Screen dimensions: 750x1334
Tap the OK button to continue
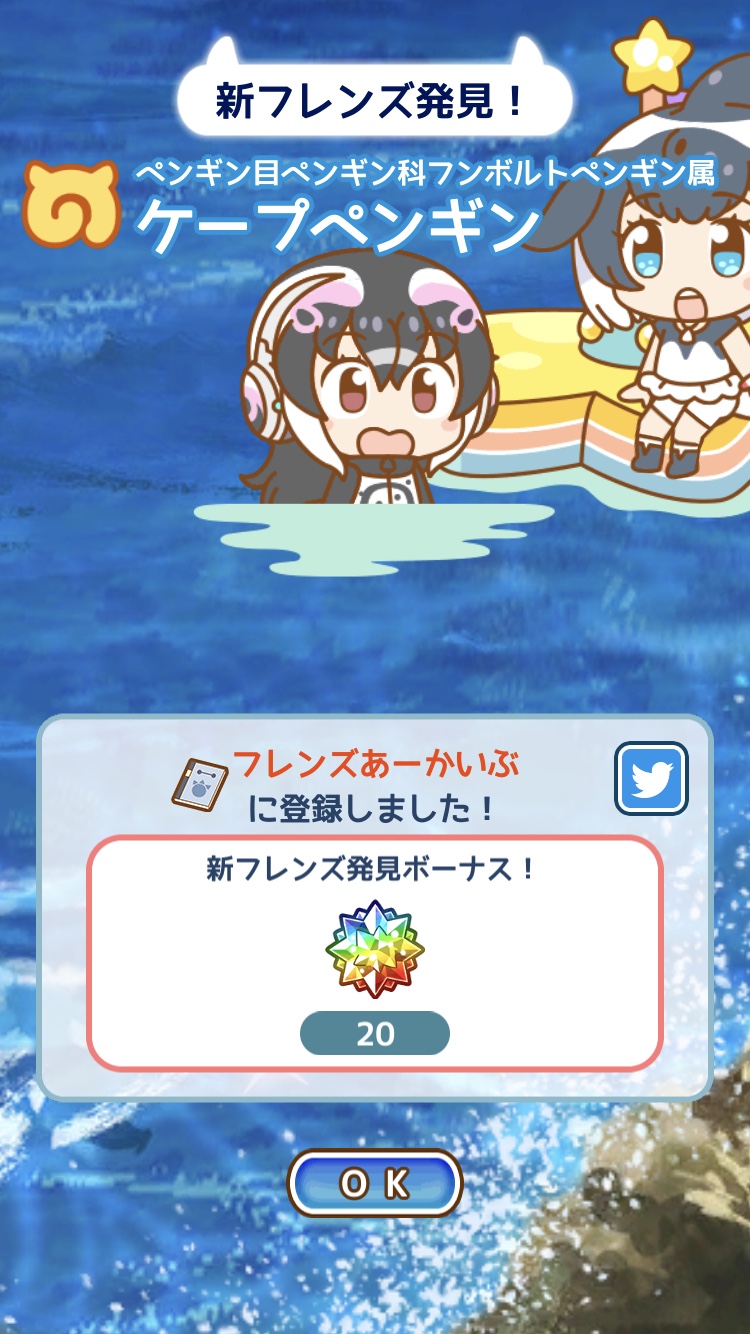[375, 1184]
